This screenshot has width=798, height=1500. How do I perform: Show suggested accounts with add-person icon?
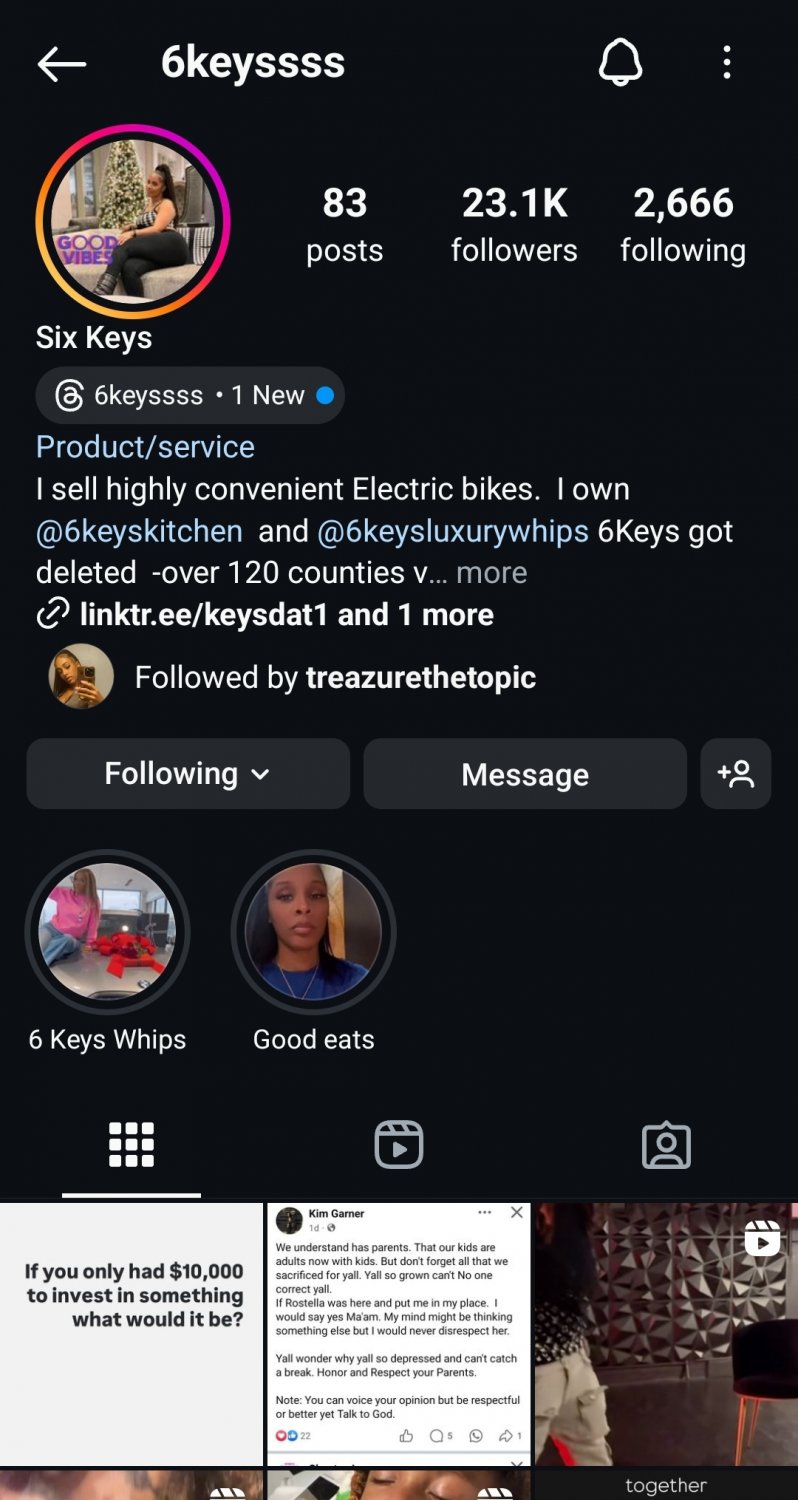(x=736, y=774)
